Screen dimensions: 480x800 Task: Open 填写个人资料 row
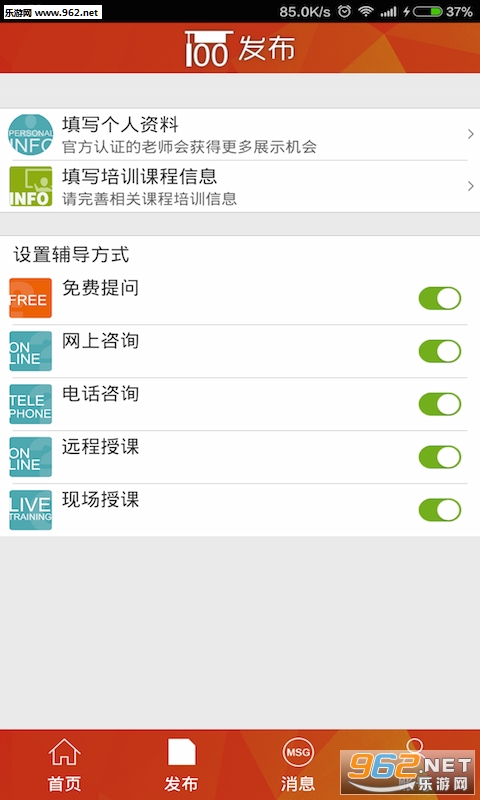[x=240, y=134]
